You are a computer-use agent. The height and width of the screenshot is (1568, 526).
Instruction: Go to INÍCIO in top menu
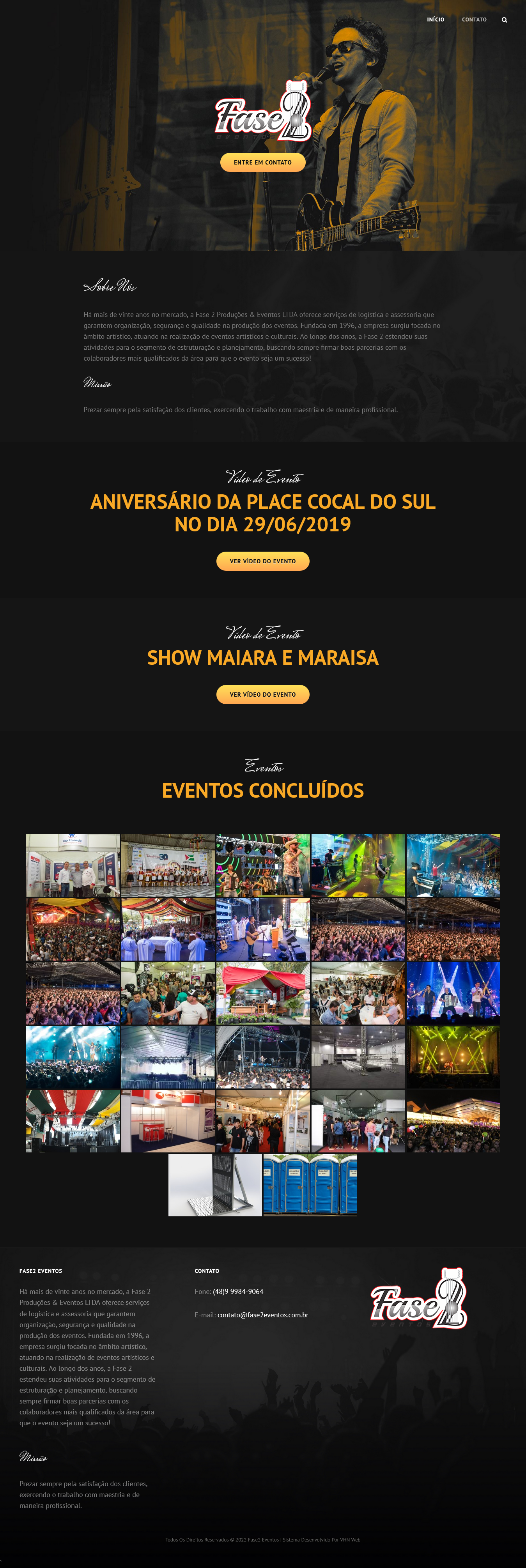pos(435,19)
